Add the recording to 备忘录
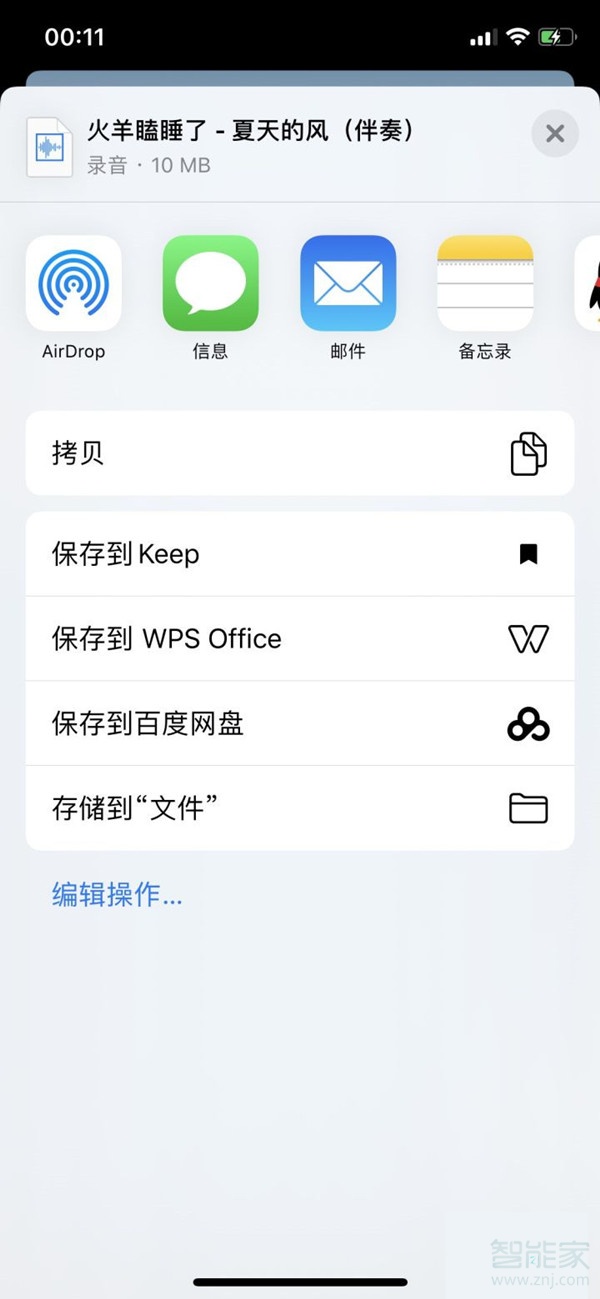The height and width of the screenshot is (1299, 600). pos(485,283)
